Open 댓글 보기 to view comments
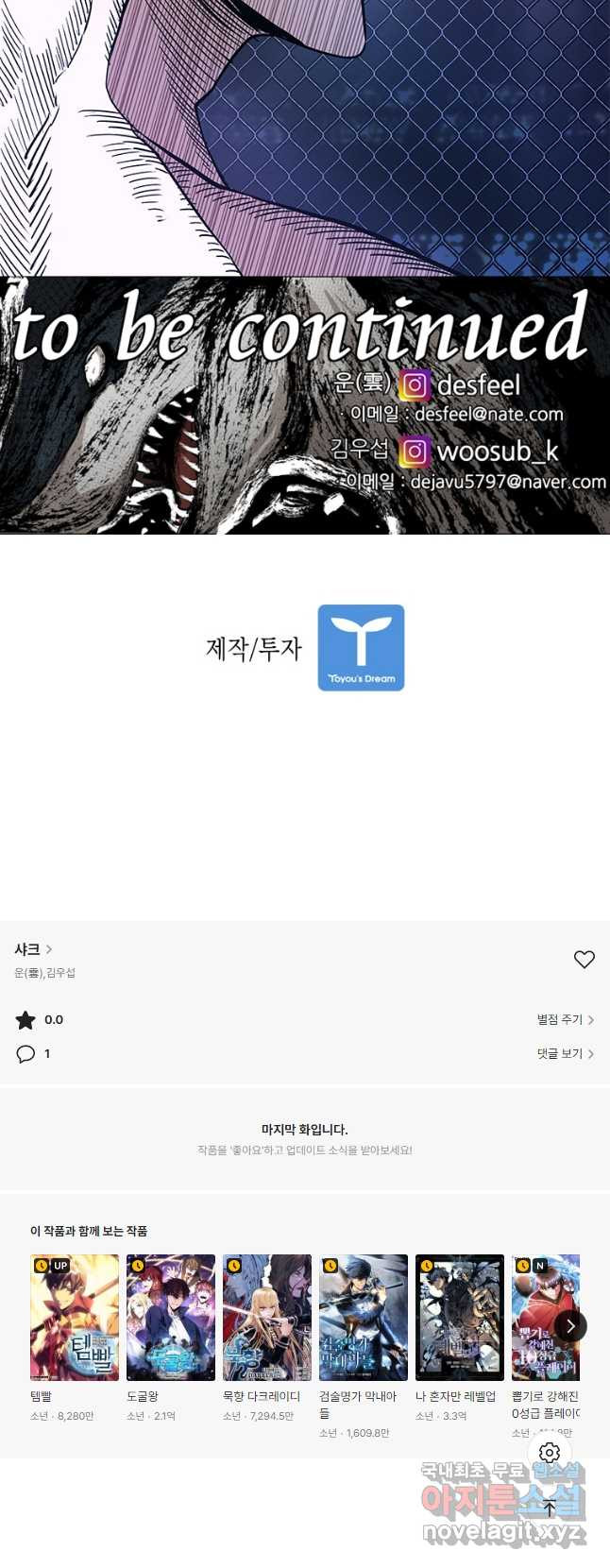The width and height of the screenshot is (610, 1568). click(565, 1054)
